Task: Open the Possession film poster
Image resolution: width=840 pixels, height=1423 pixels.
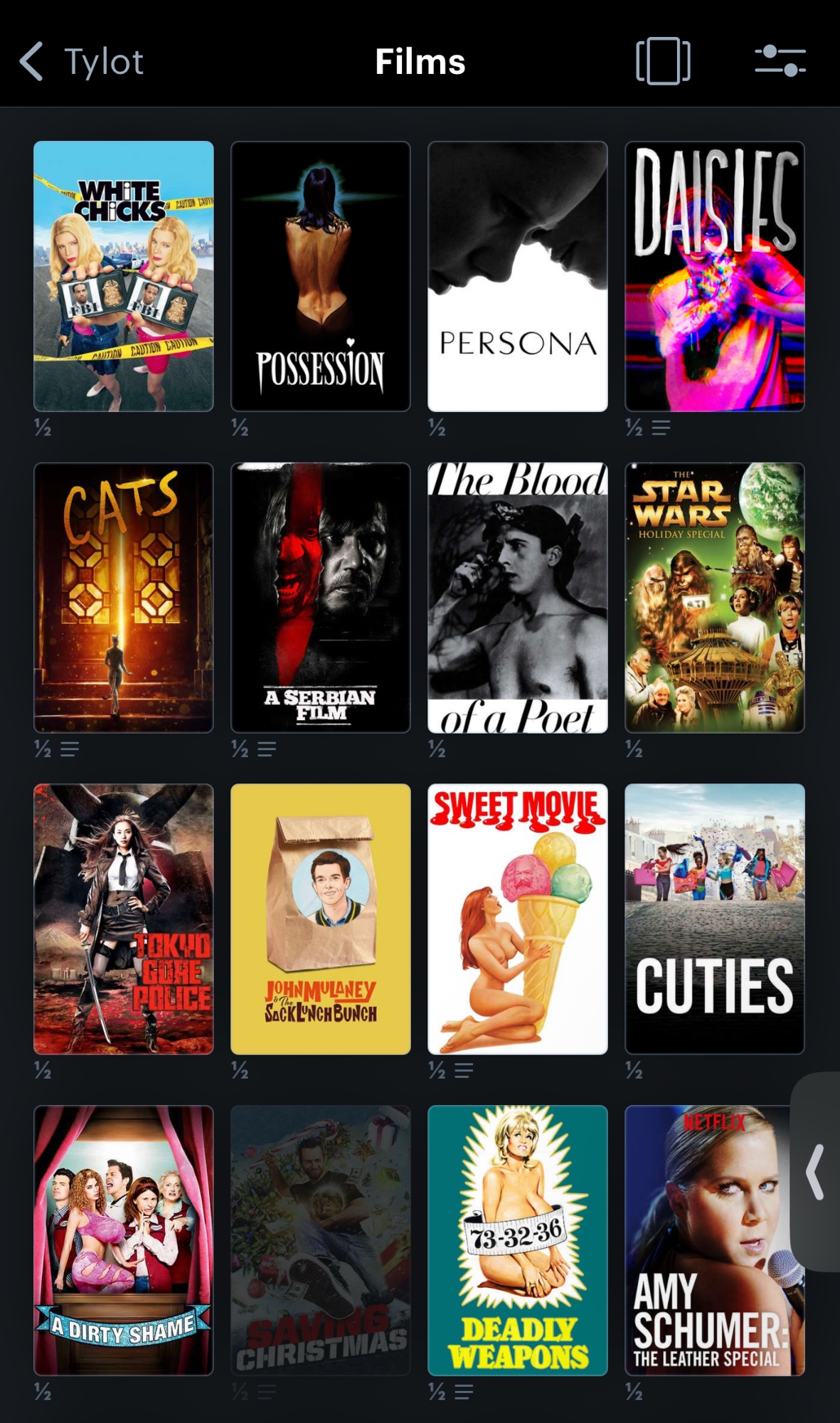Action: (321, 276)
